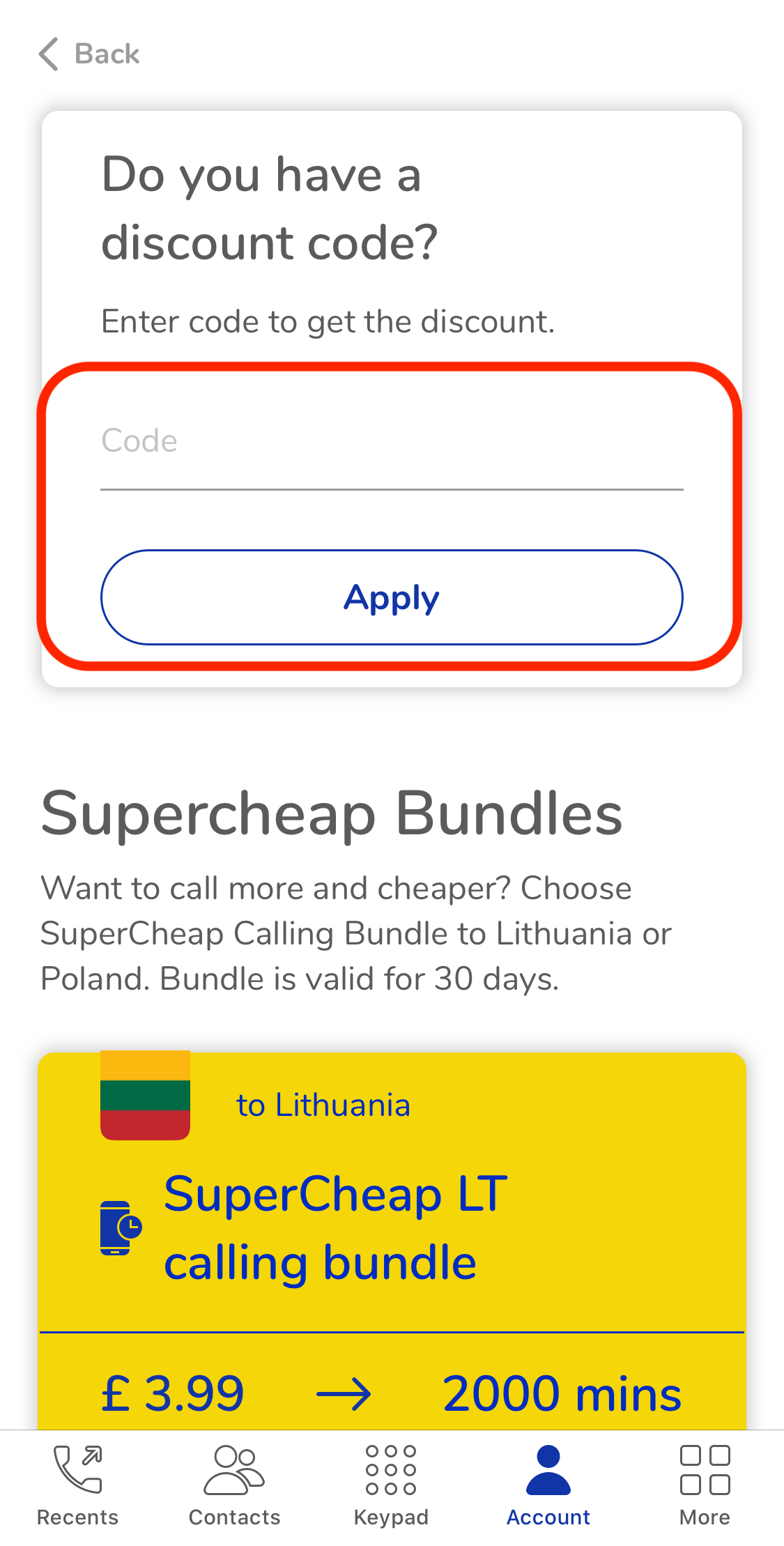The width and height of the screenshot is (784, 1546).
Task: Select the Account tab
Action: [548, 1485]
